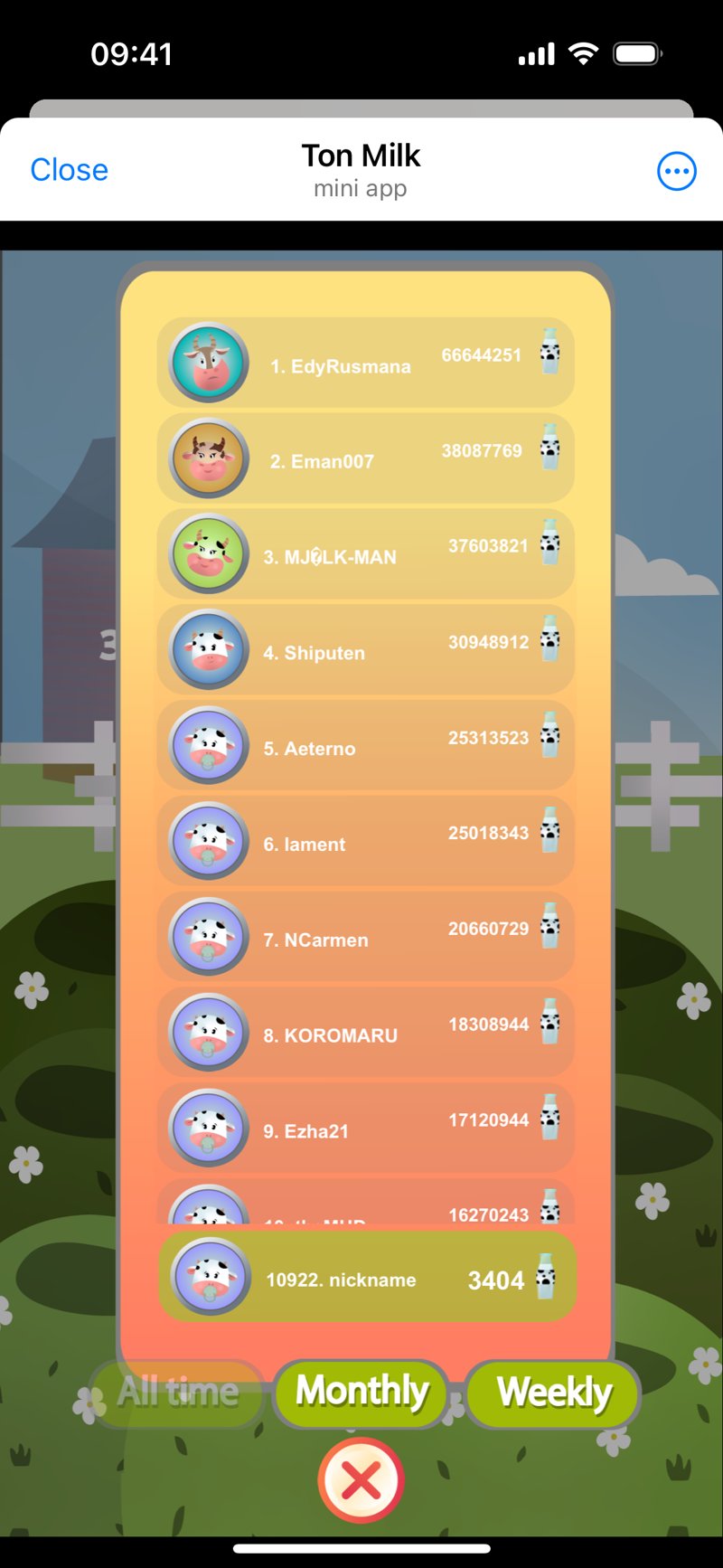This screenshot has height=1568, width=723.
Task: Tap the red X close icon below the tabs
Action: click(361, 1479)
